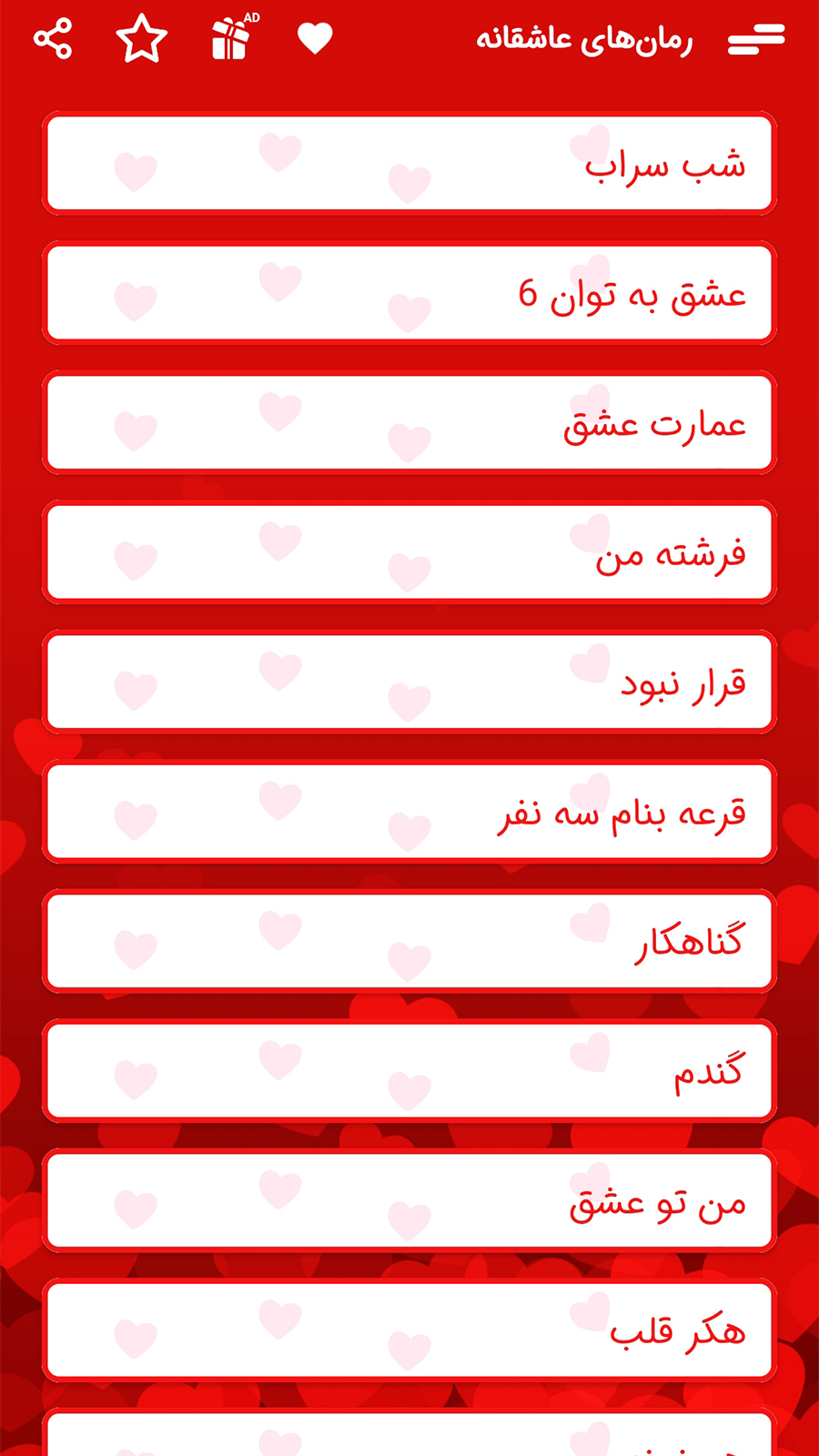This screenshot has width=819, height=1456.
Task: Tap the share icon in the top bar
Action: 53,38
